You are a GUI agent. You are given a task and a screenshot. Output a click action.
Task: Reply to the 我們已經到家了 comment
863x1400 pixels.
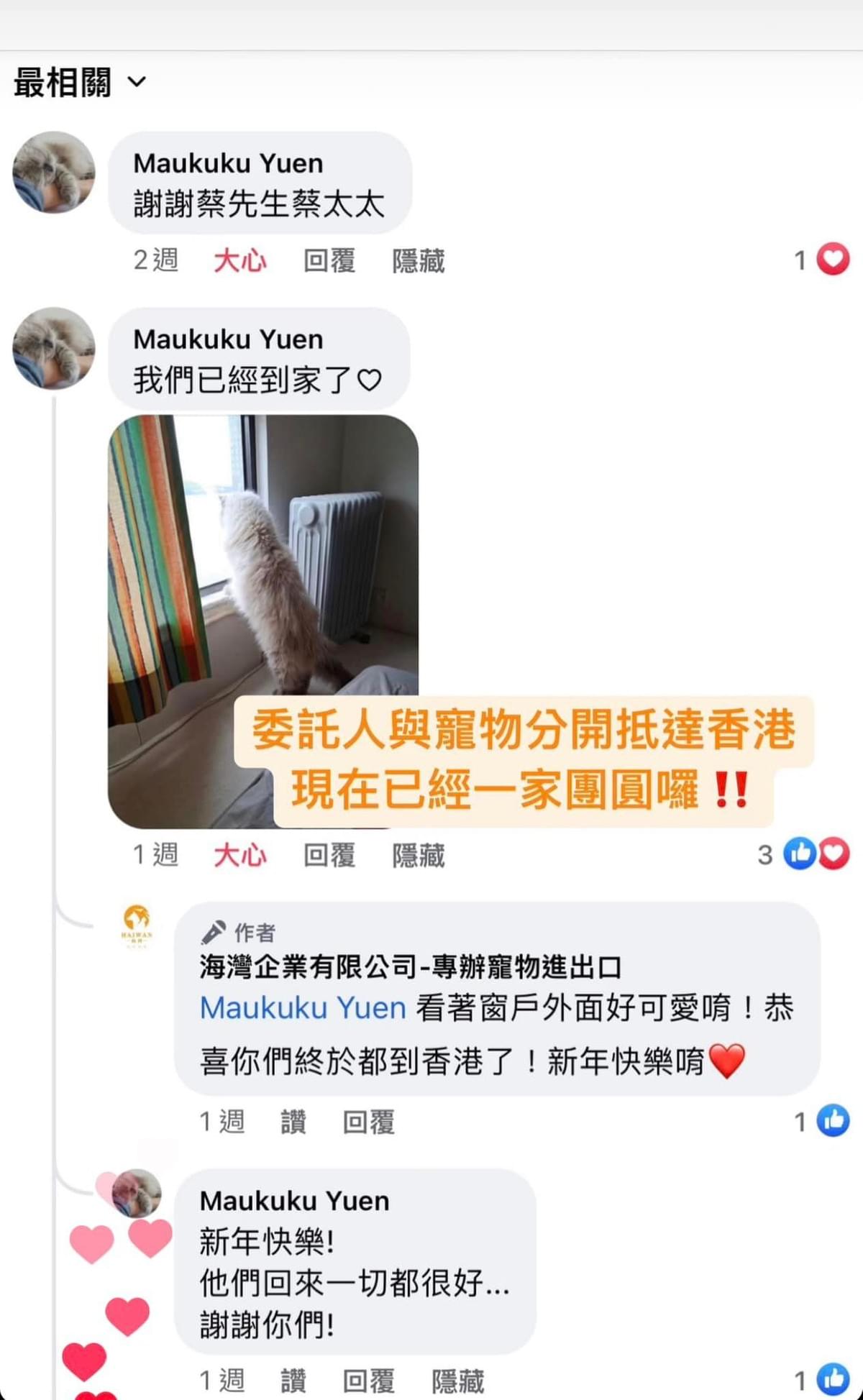coord(329,855)
